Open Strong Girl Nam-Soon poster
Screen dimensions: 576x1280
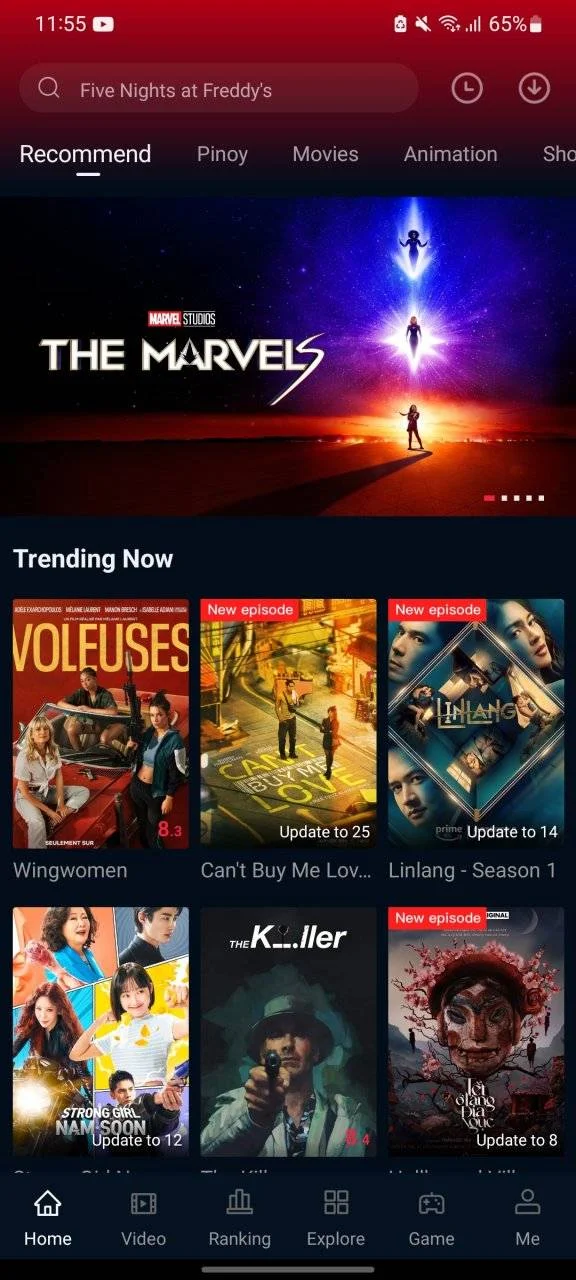101,1032
